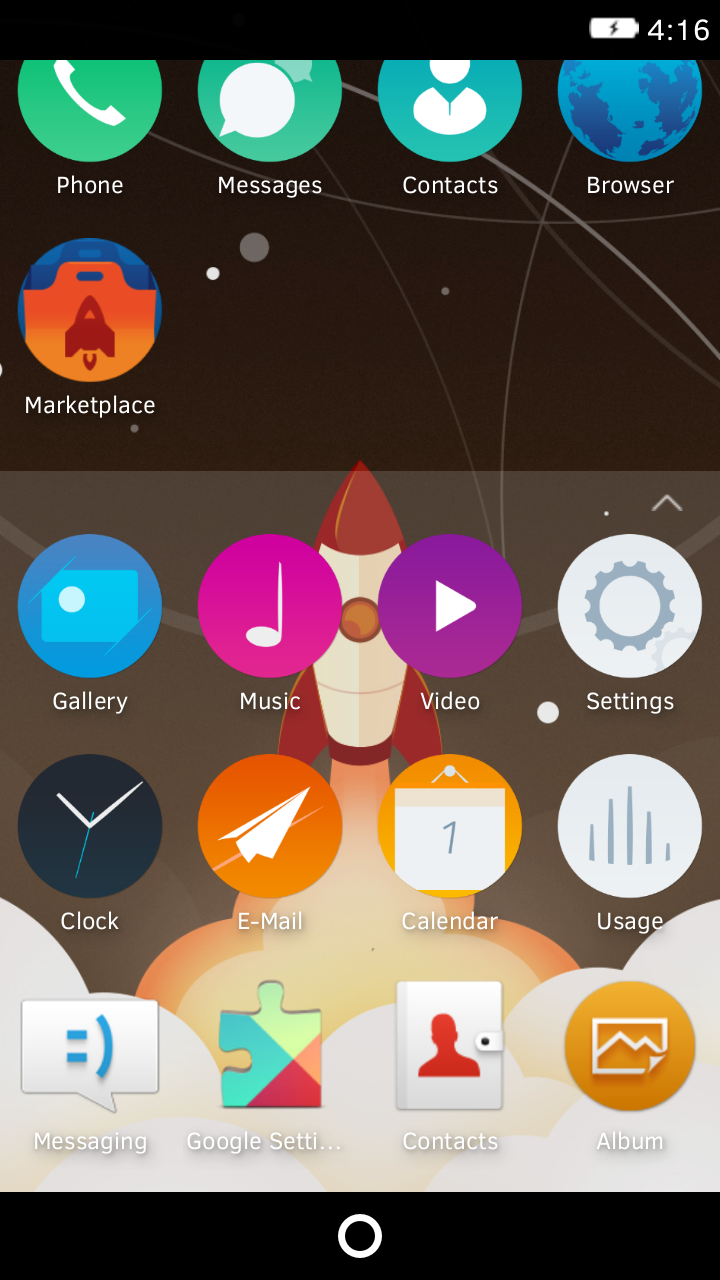This screenshot has height=1280, width=720.
Task: Open the Gallery app
Action: (x=90, y=606)
